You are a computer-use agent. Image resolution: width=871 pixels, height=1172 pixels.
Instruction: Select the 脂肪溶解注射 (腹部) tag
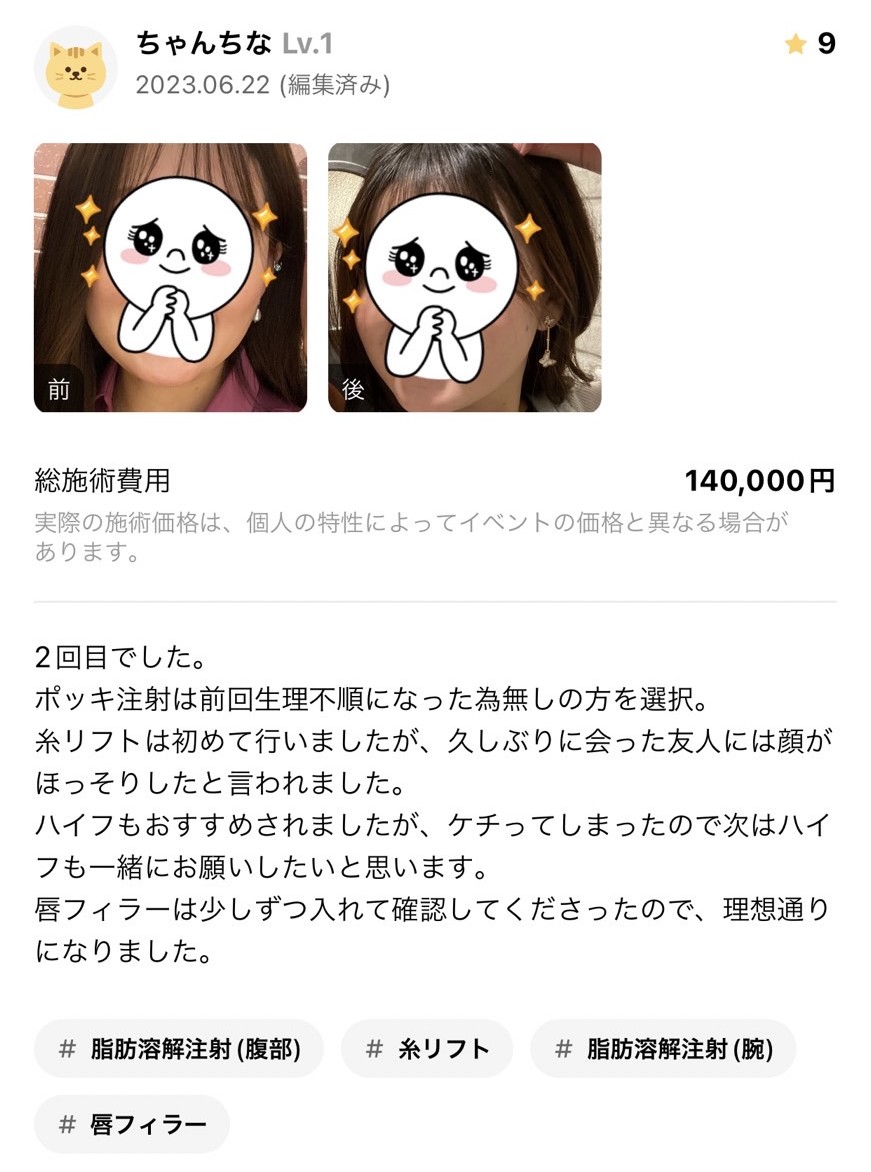179,1049
